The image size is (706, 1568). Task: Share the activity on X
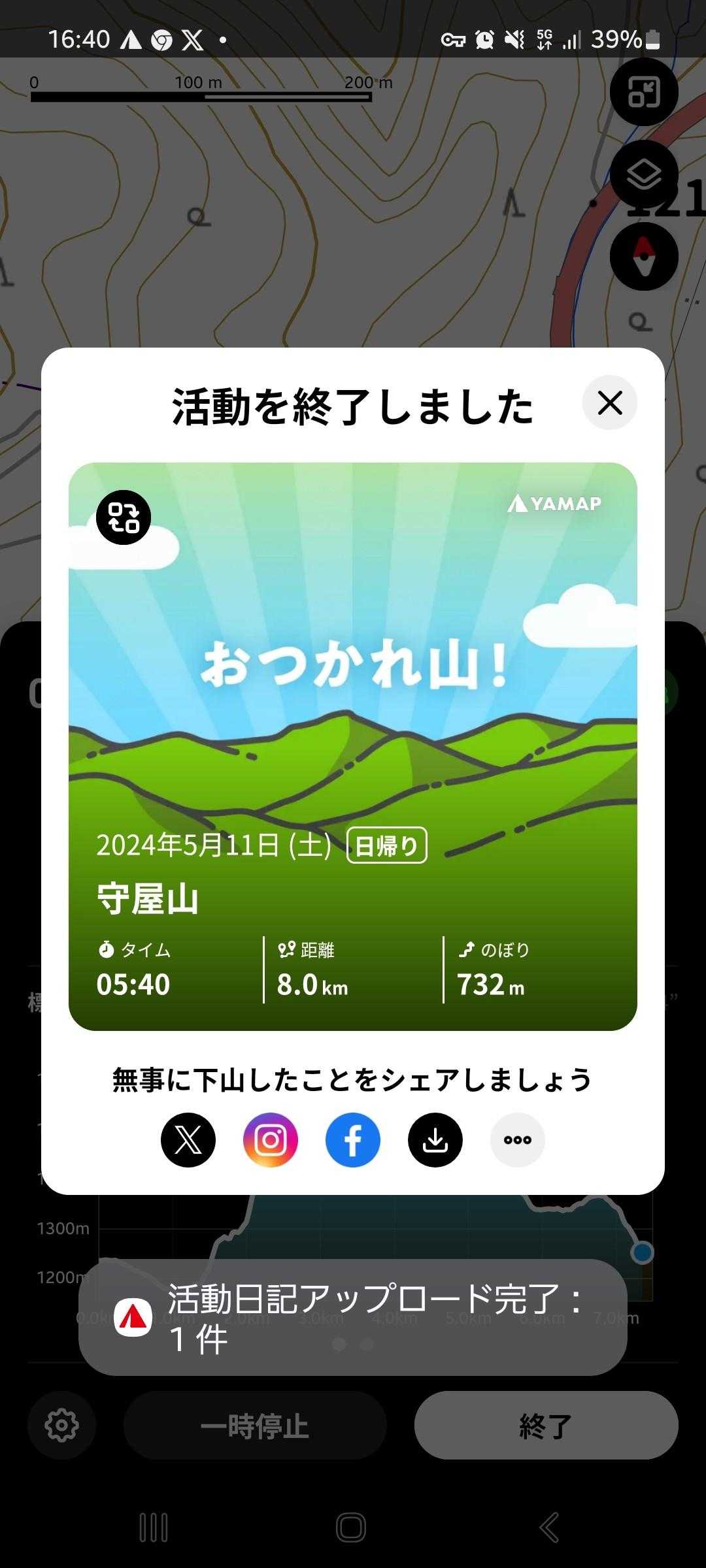[x=188, y=1140]
